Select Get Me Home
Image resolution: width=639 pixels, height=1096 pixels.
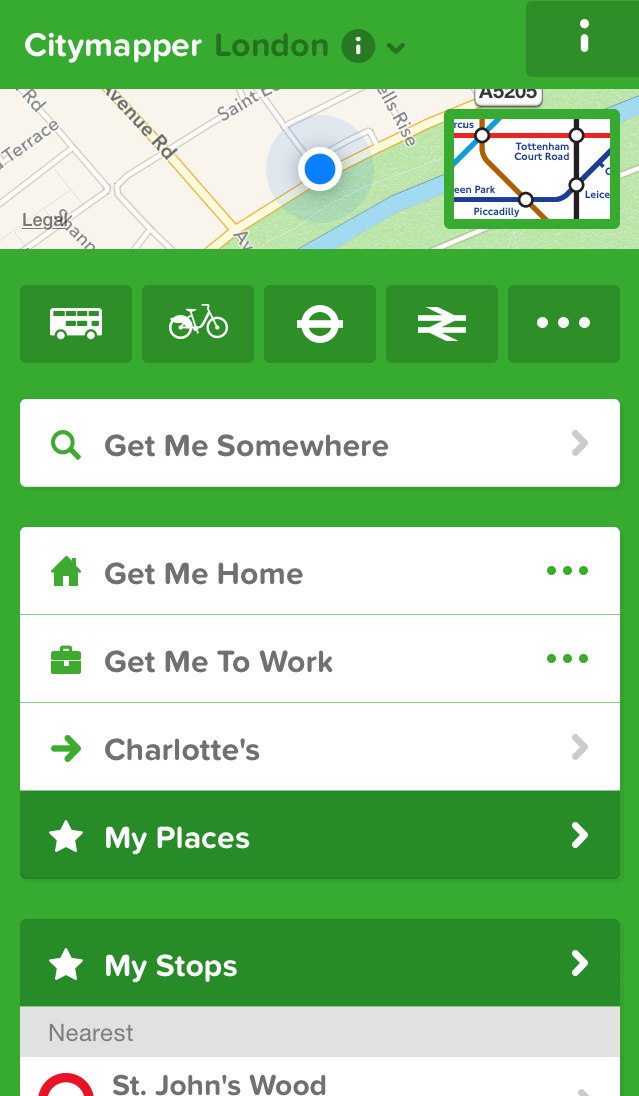280,573
